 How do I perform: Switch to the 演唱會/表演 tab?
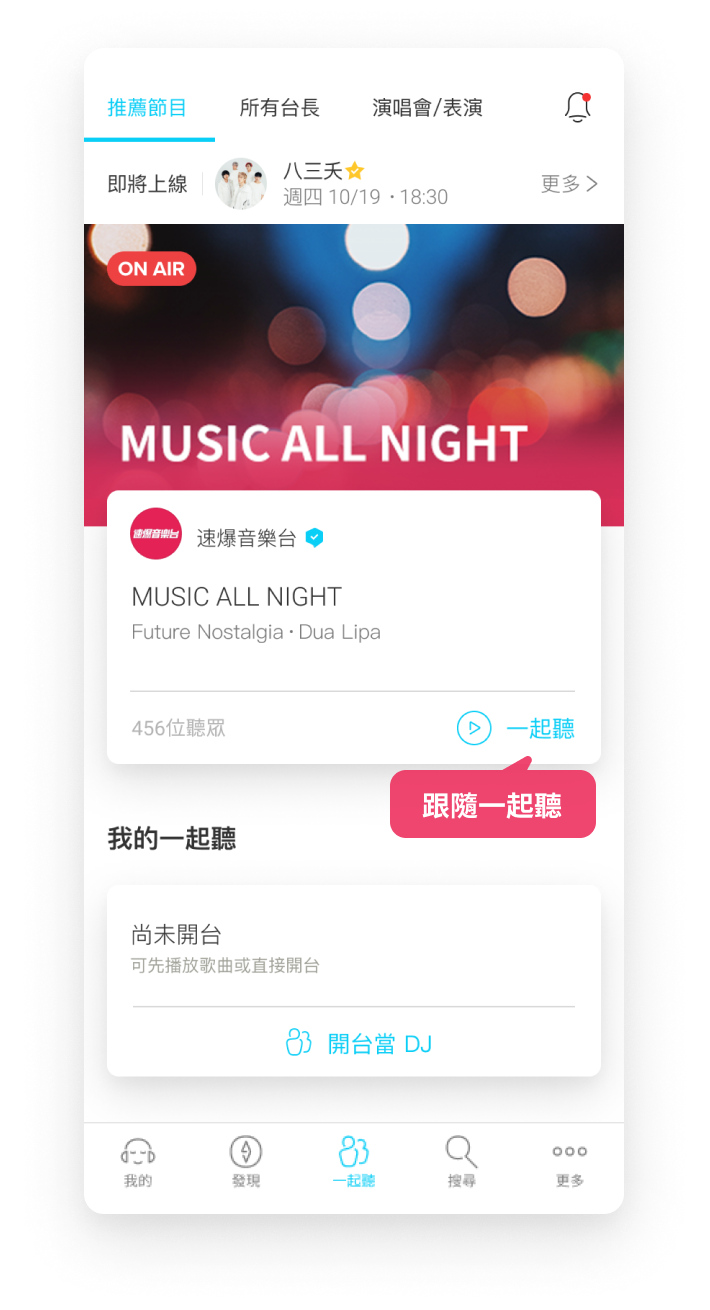(427, 108)
